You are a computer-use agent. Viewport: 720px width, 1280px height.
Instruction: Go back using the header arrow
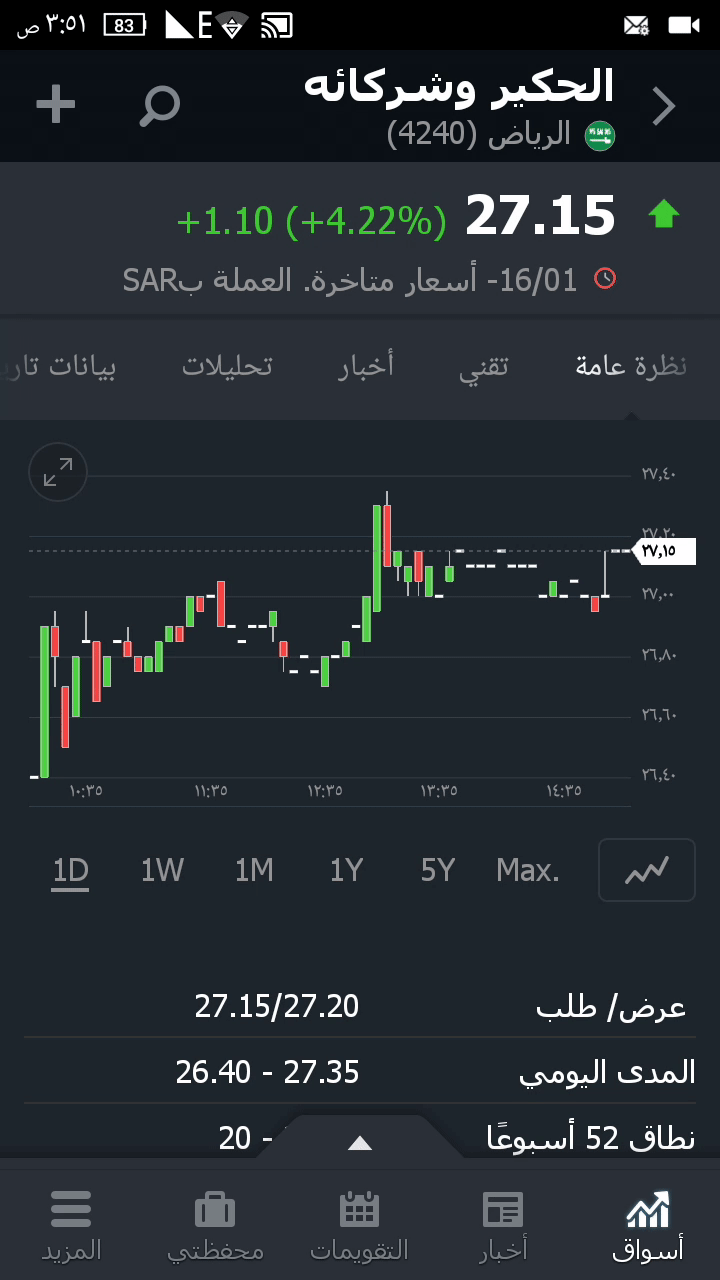pos(664,106)
